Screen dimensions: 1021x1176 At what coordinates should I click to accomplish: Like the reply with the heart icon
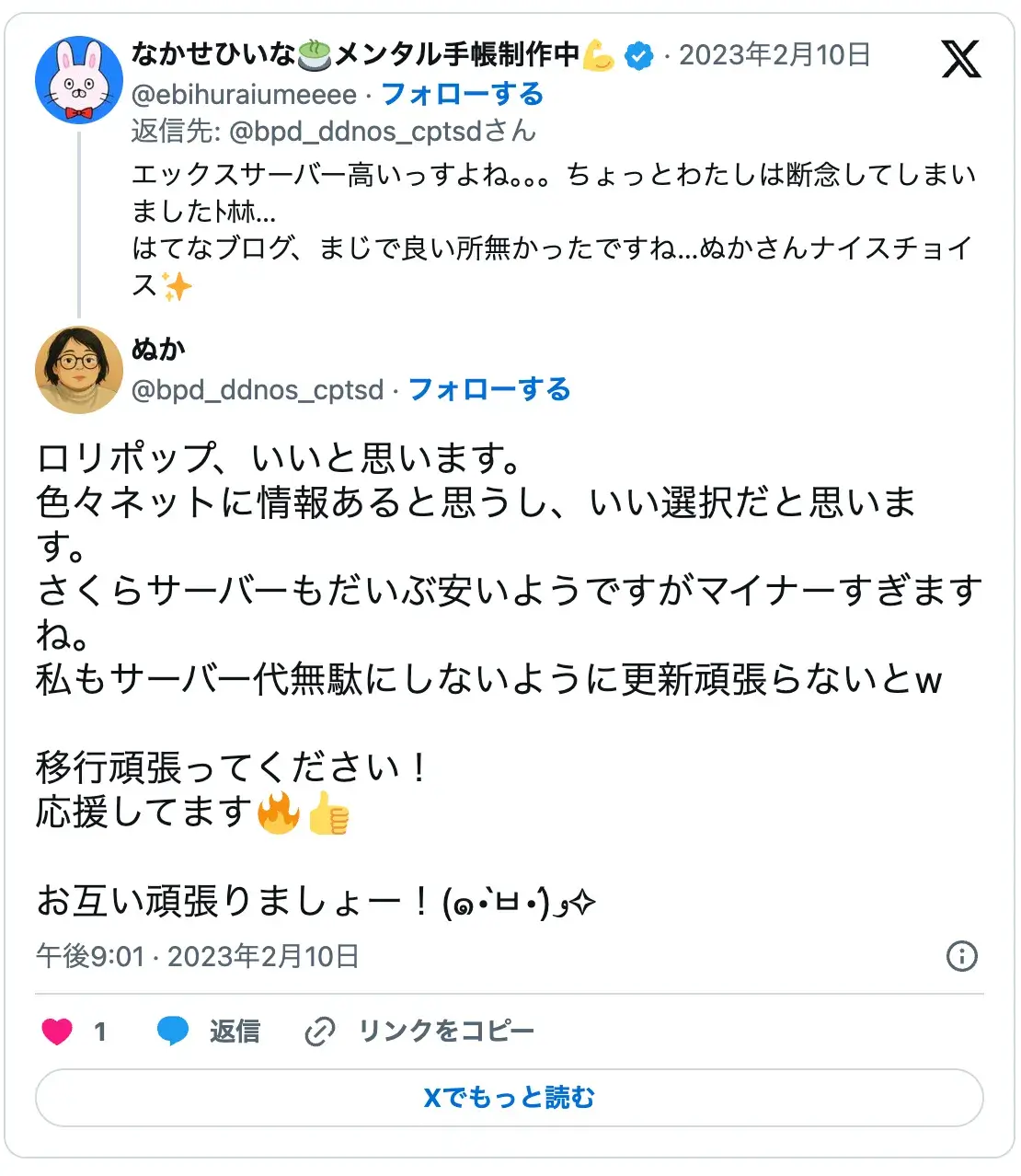[58, 1031]
